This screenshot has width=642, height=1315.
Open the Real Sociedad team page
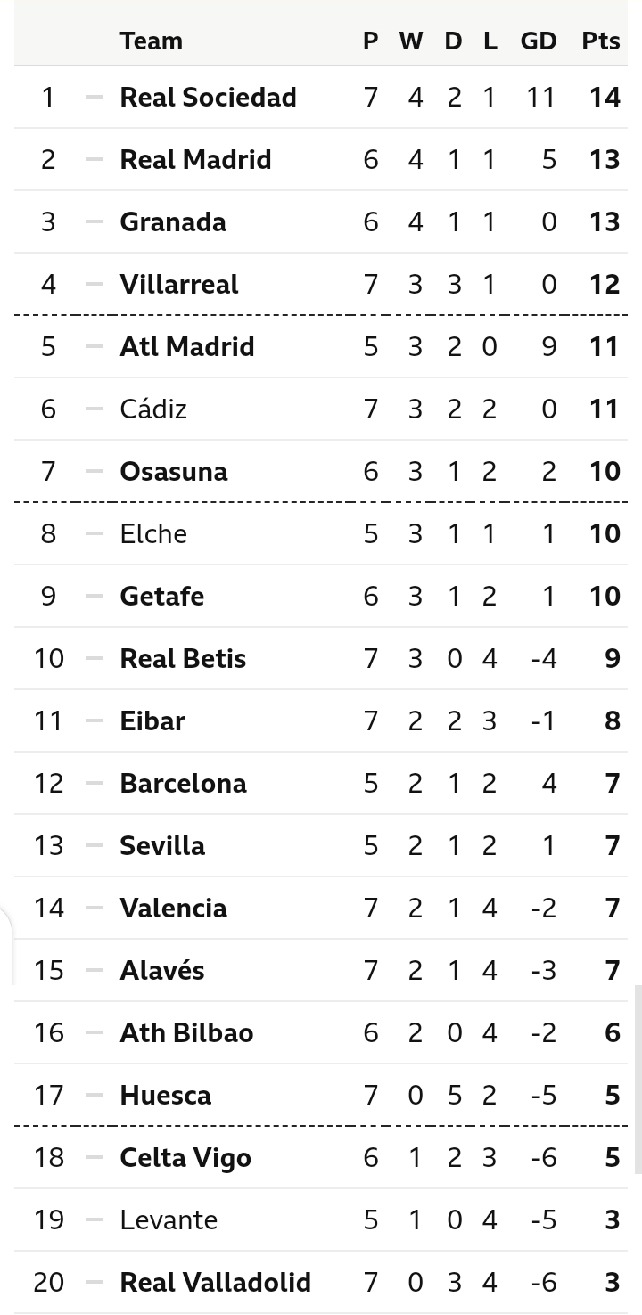(208, 97)
